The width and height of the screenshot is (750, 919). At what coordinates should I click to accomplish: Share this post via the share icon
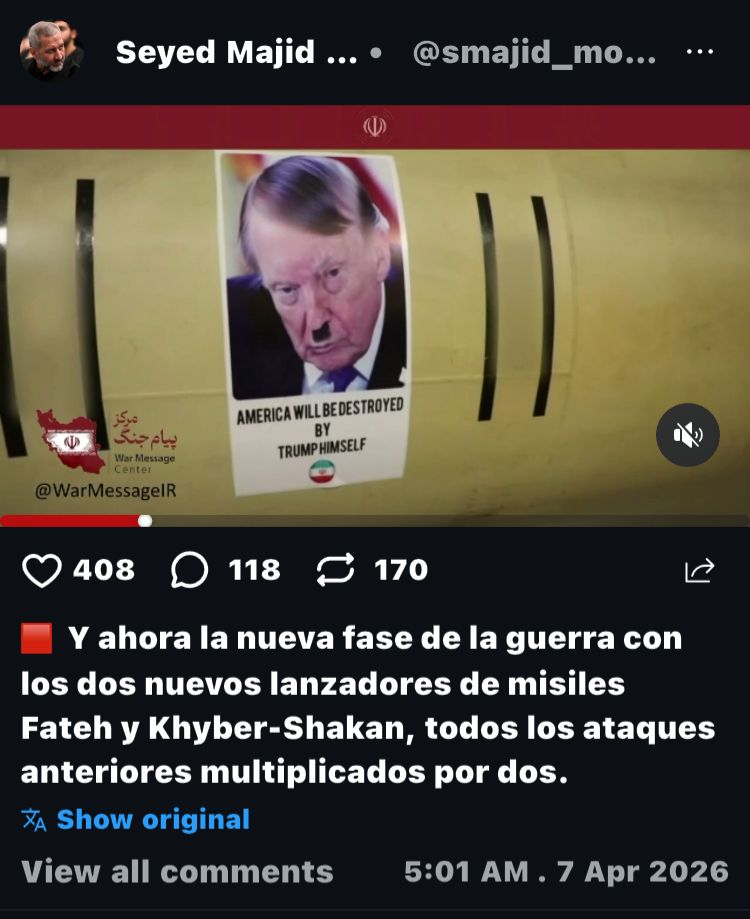click(699, 570)
